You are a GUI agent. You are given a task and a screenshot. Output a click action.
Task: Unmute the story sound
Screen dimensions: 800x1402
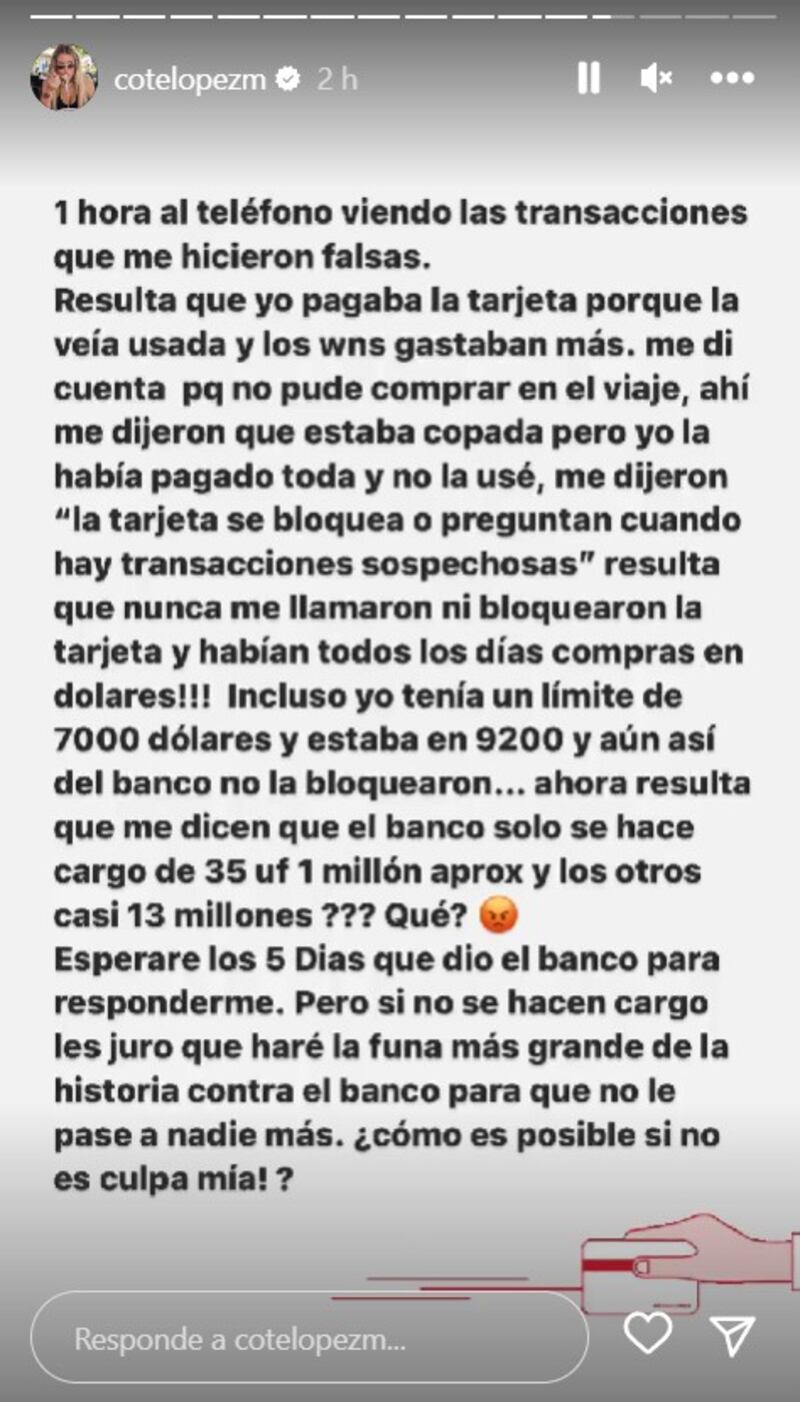[x=657, y=78]
